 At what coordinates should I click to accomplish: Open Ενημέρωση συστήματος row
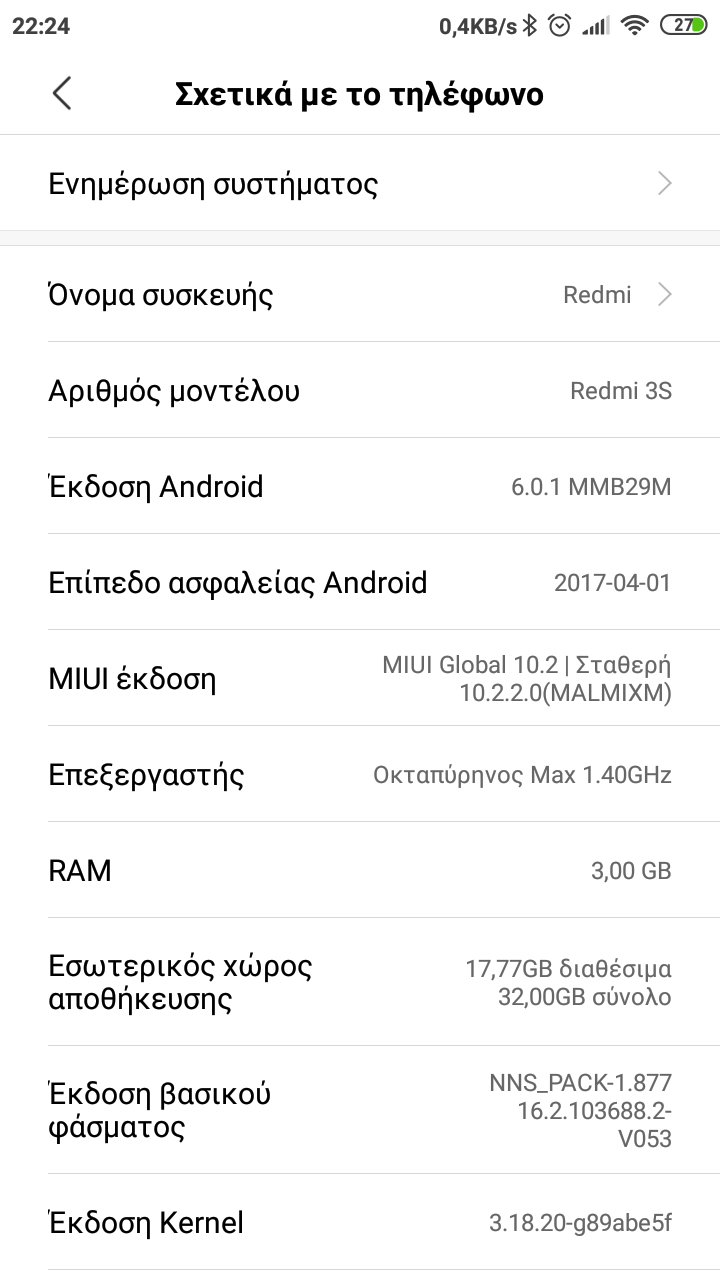[x=360, y=184]
